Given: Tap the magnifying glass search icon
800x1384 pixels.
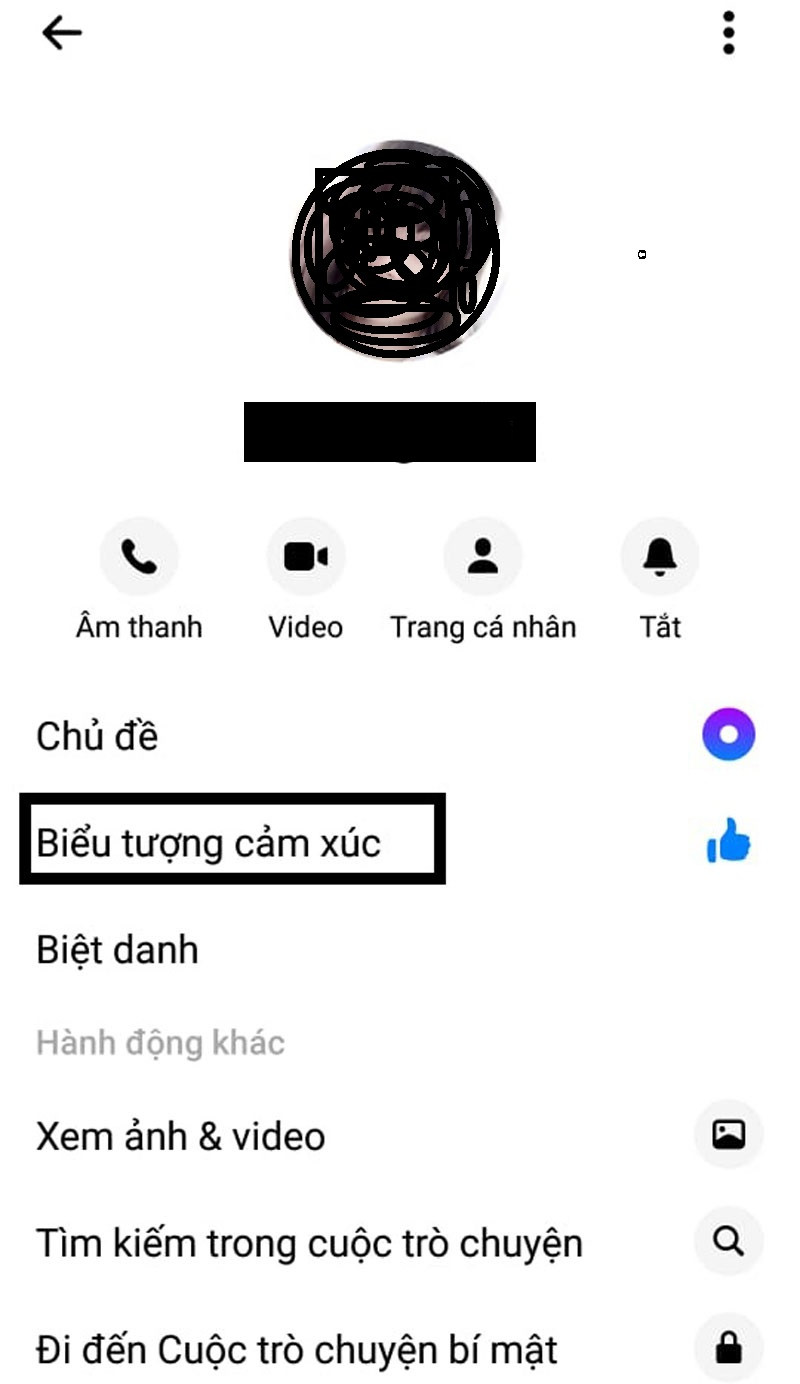Looking at the screenshot, I should pos(729,1241).
